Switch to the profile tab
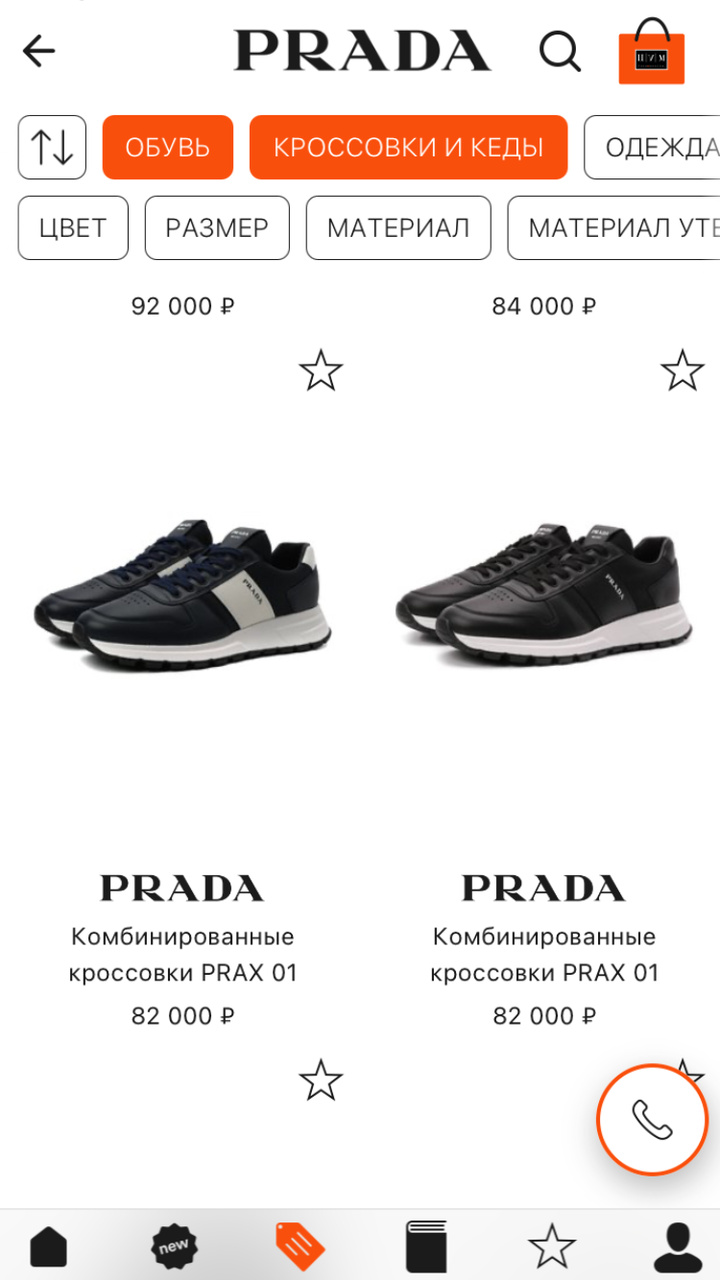 [x=677, y=1246]
